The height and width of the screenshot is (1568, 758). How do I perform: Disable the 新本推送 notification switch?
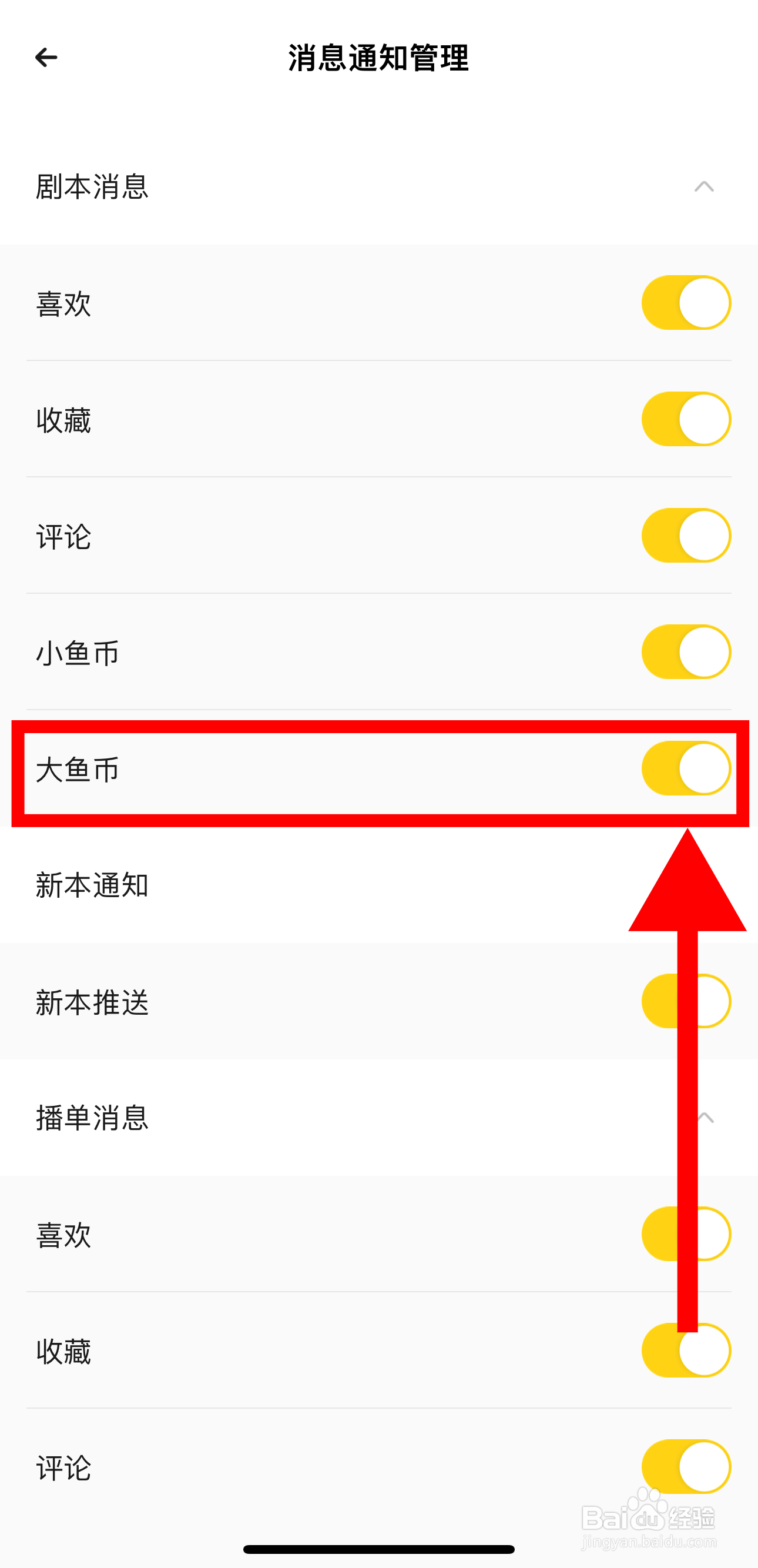click(685, 1001)
